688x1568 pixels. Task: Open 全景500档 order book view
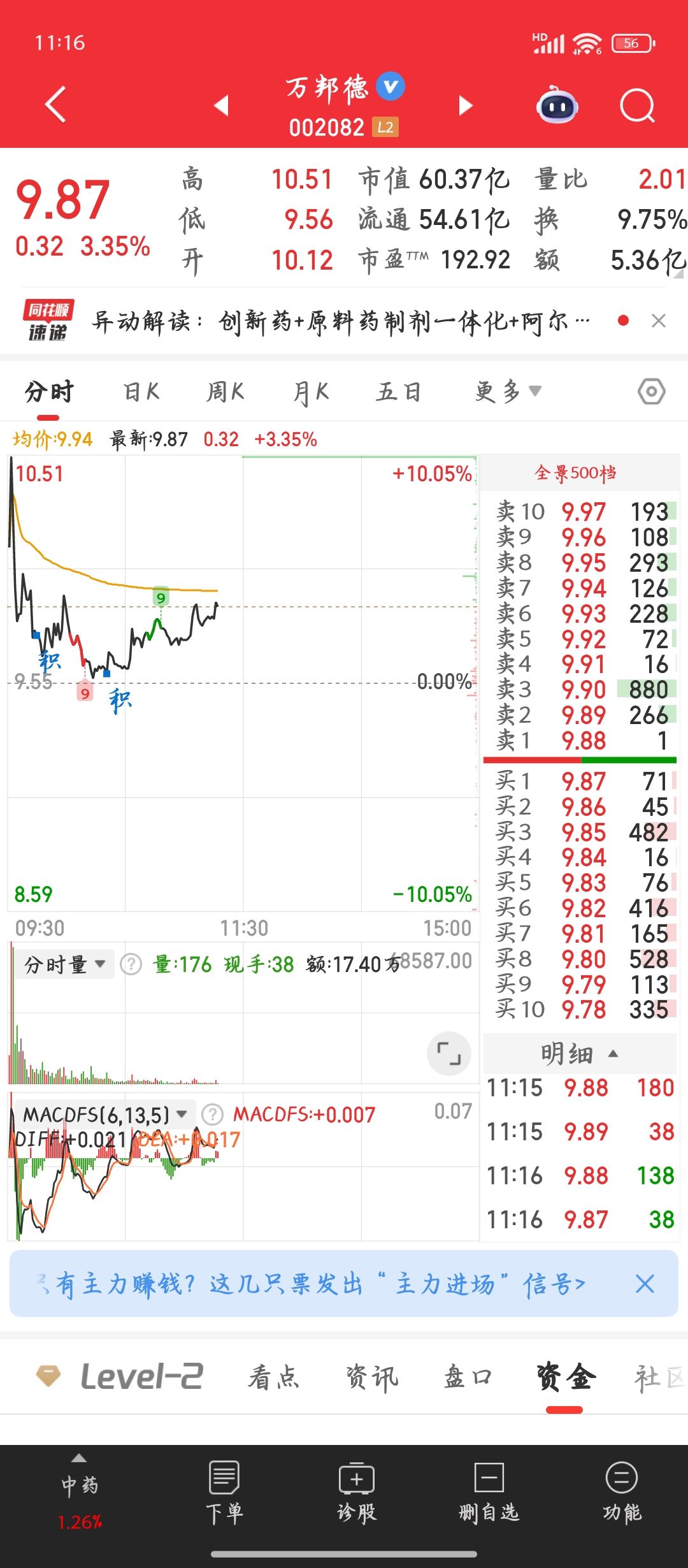tap(575, 473)
